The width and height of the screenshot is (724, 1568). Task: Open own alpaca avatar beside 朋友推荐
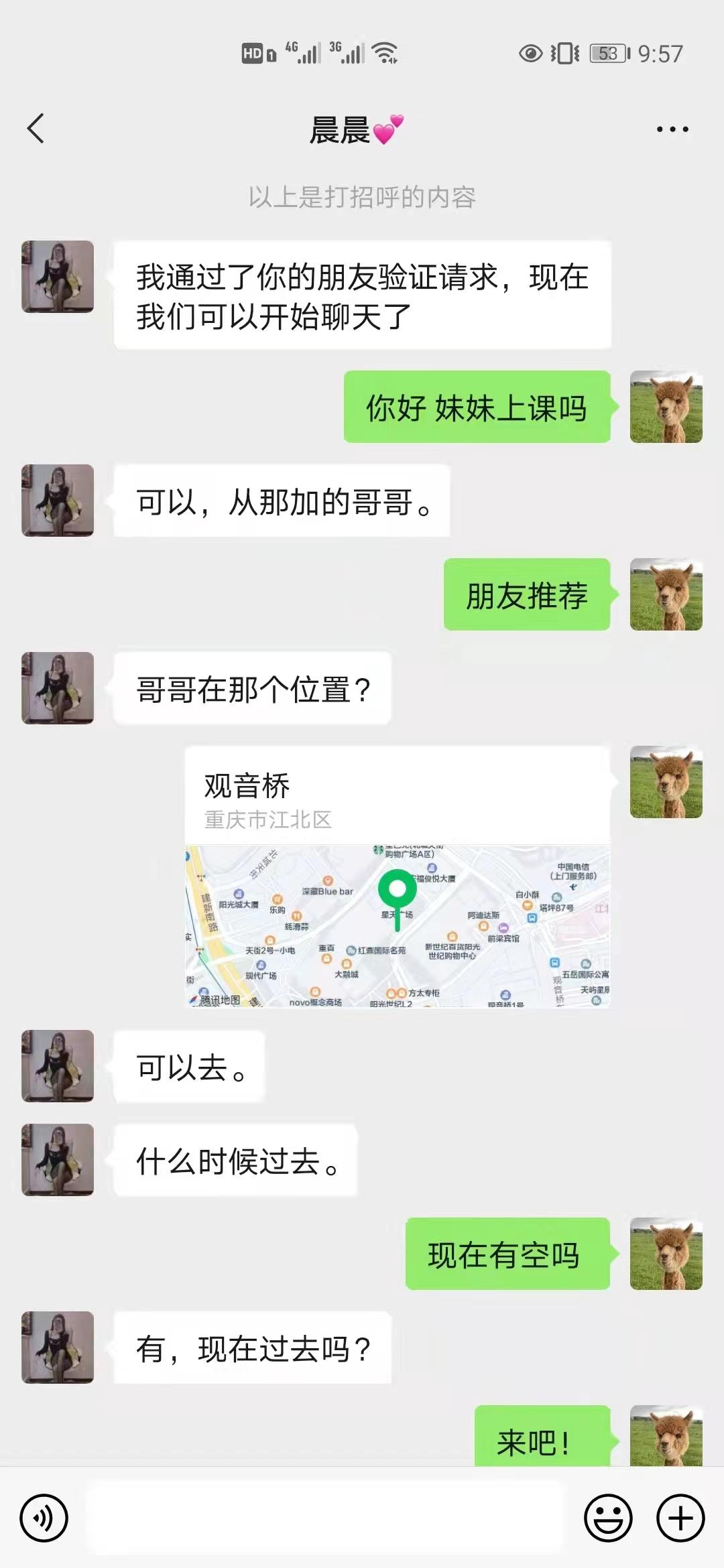coord(666,594)
